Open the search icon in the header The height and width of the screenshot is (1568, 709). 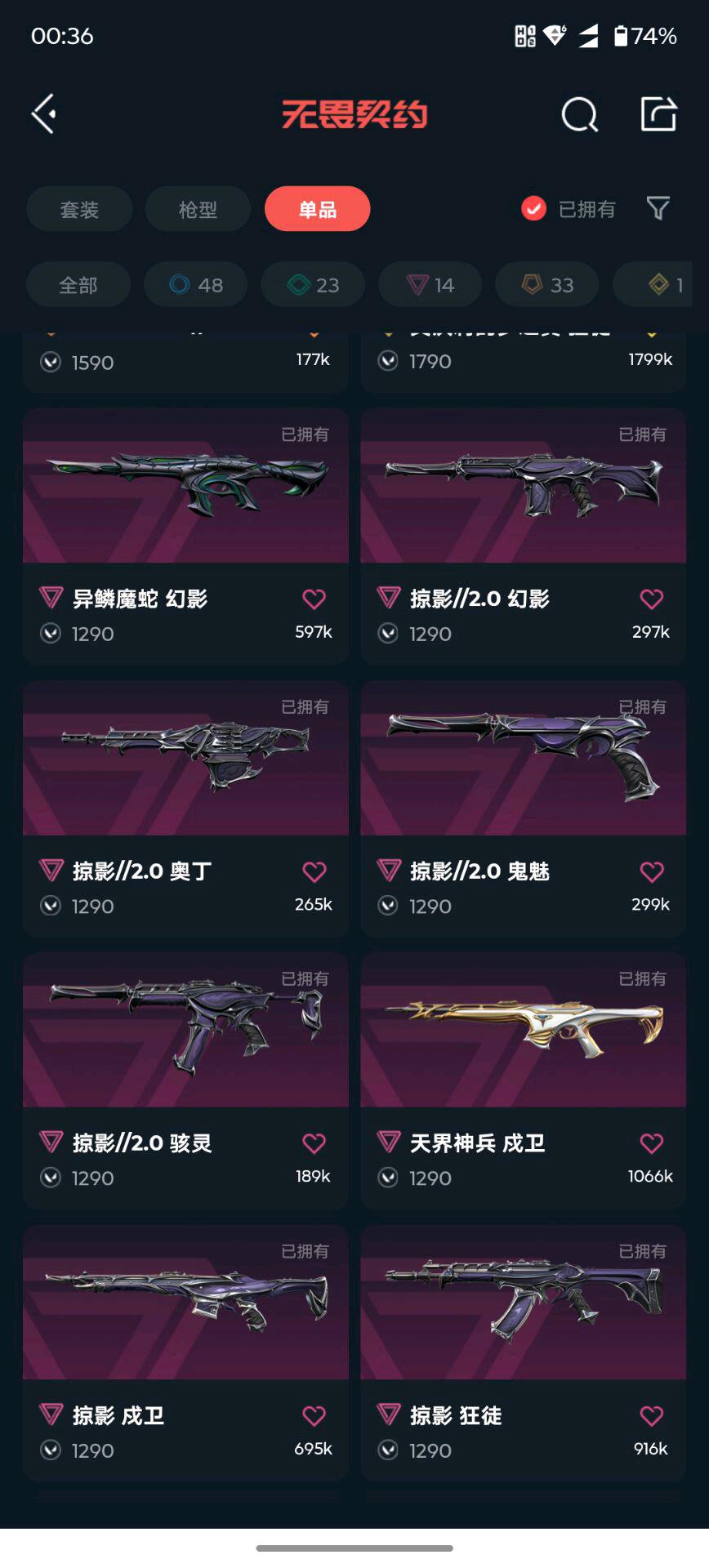[580, 114]
